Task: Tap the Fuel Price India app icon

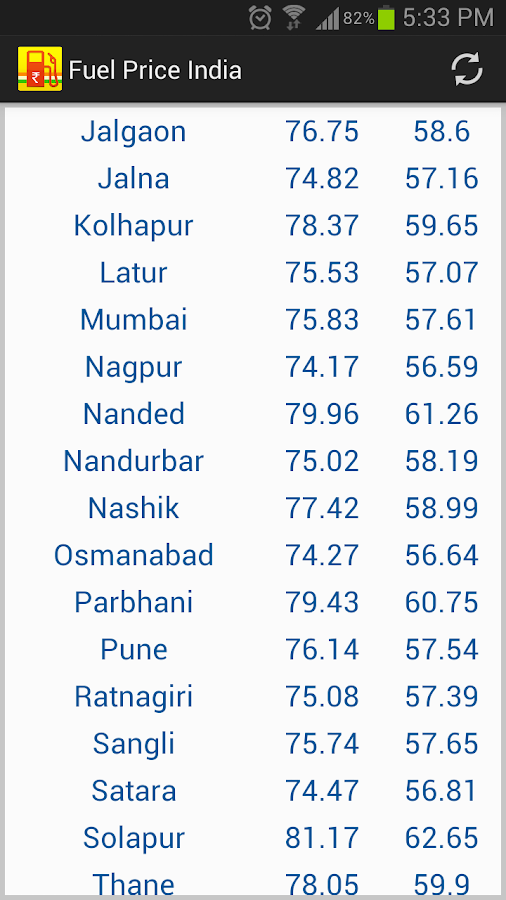Action: (40, 69)
